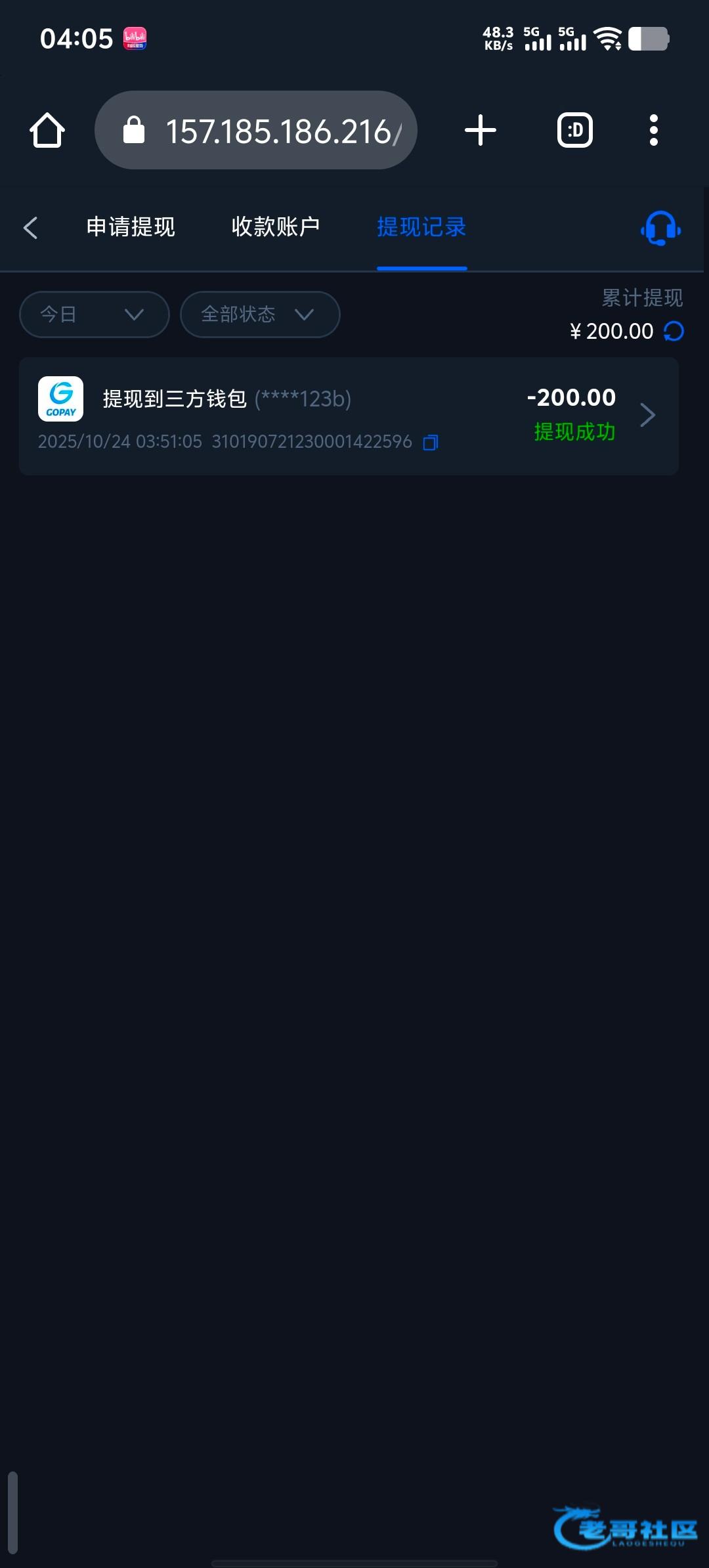The width and height of the screenshot is (709, 1568).
Task: Refresh the 累计提现 total amount
Action: tap(674, 332)
